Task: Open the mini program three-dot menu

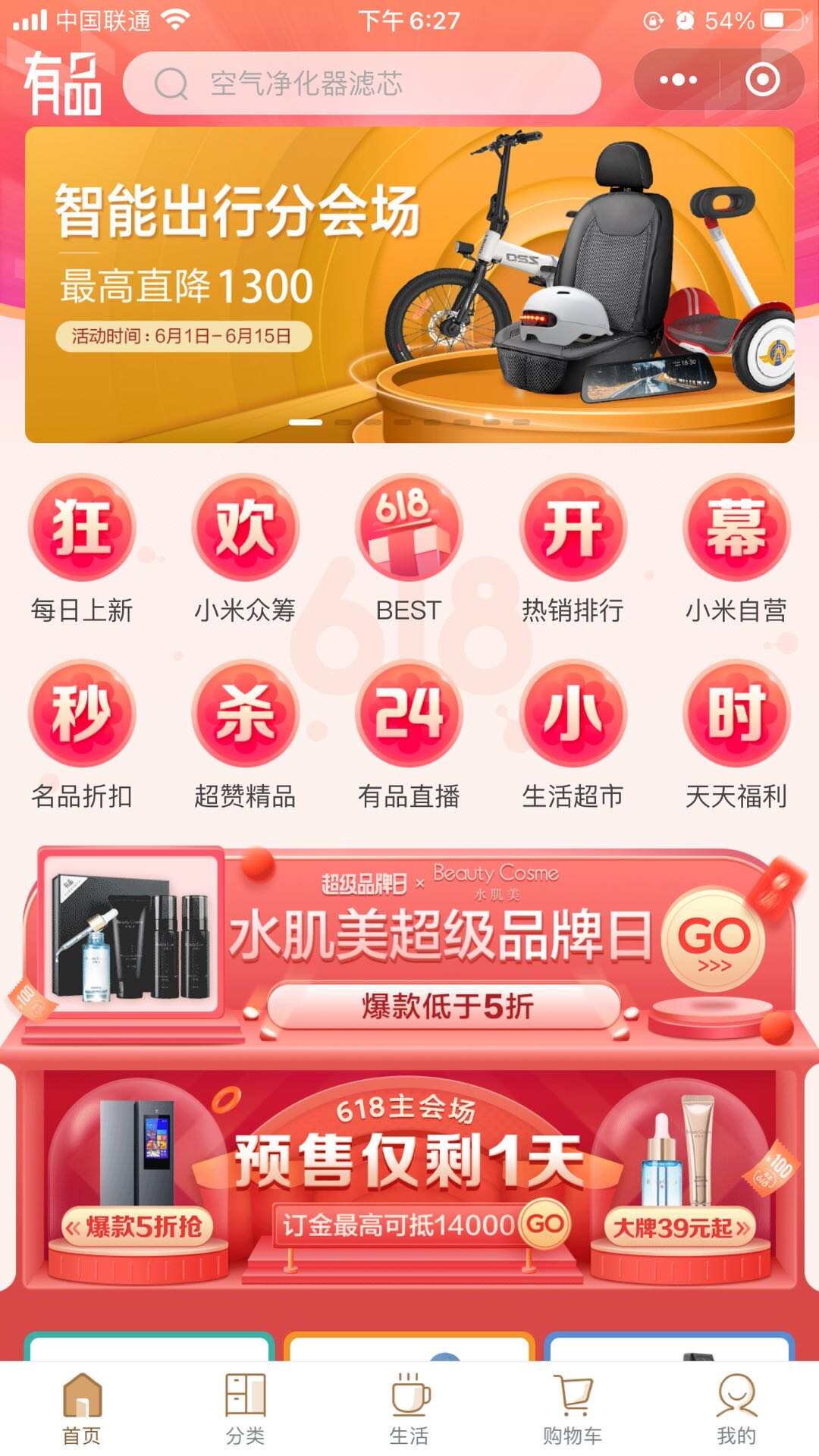Action: click(678, 80)
